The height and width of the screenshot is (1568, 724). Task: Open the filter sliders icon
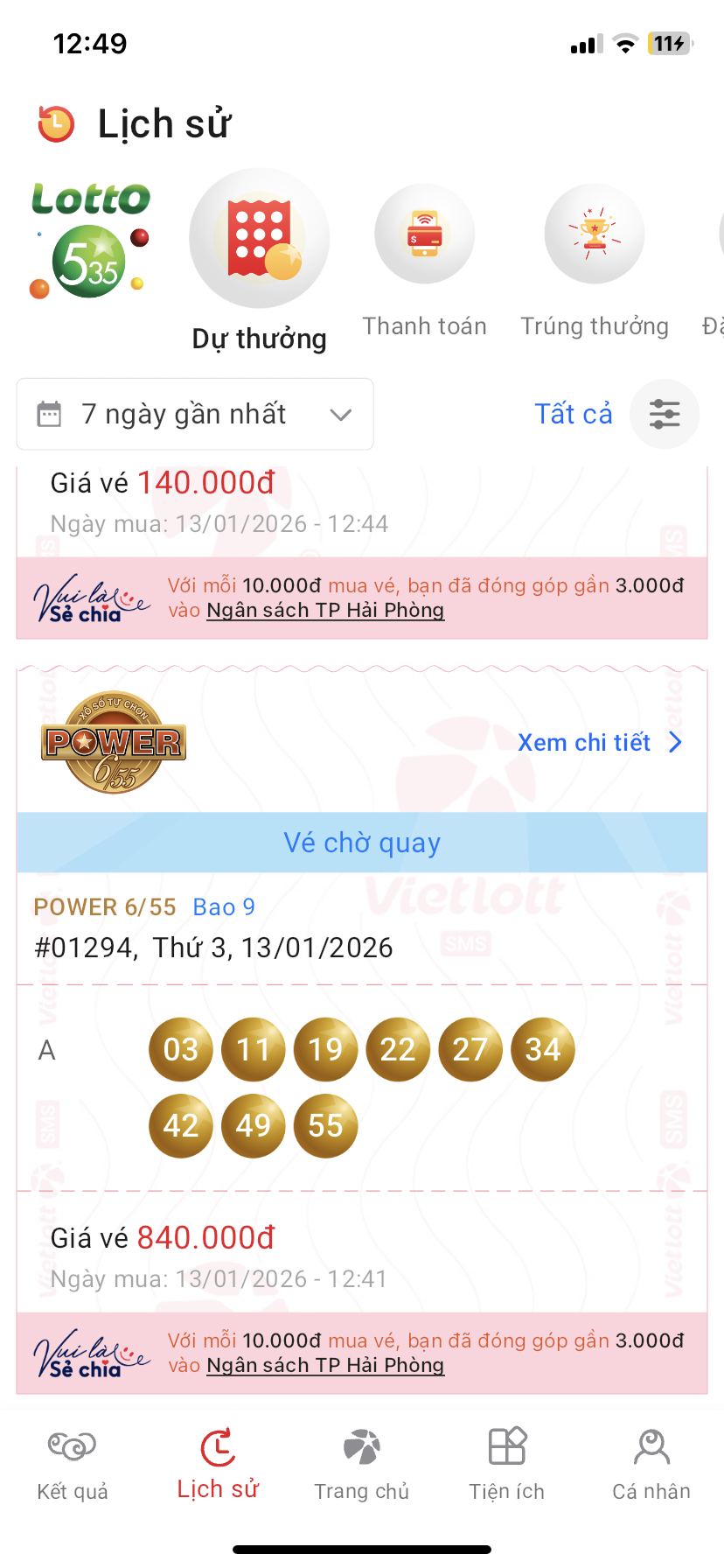pos(665,414)
